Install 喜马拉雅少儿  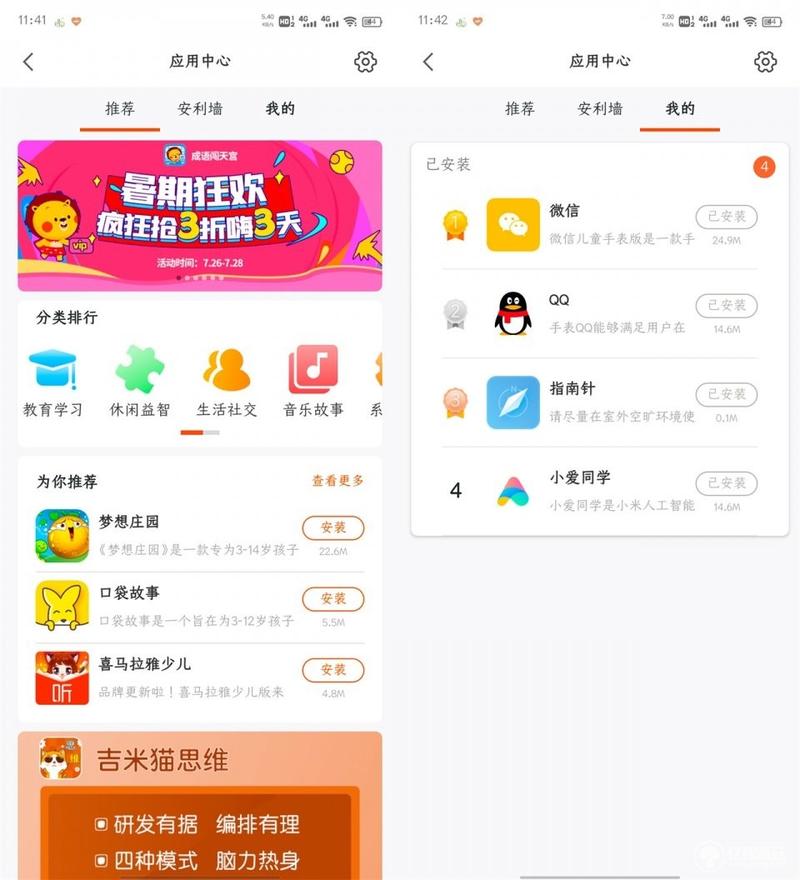pos(333,670)
